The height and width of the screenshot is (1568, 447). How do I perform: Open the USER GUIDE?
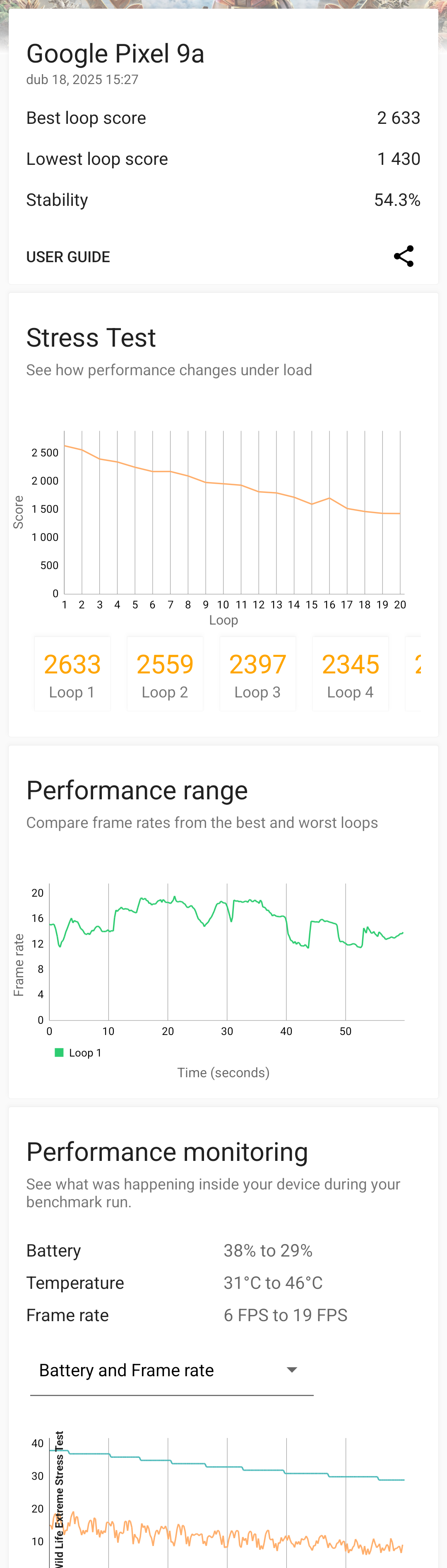click(68, 257)
